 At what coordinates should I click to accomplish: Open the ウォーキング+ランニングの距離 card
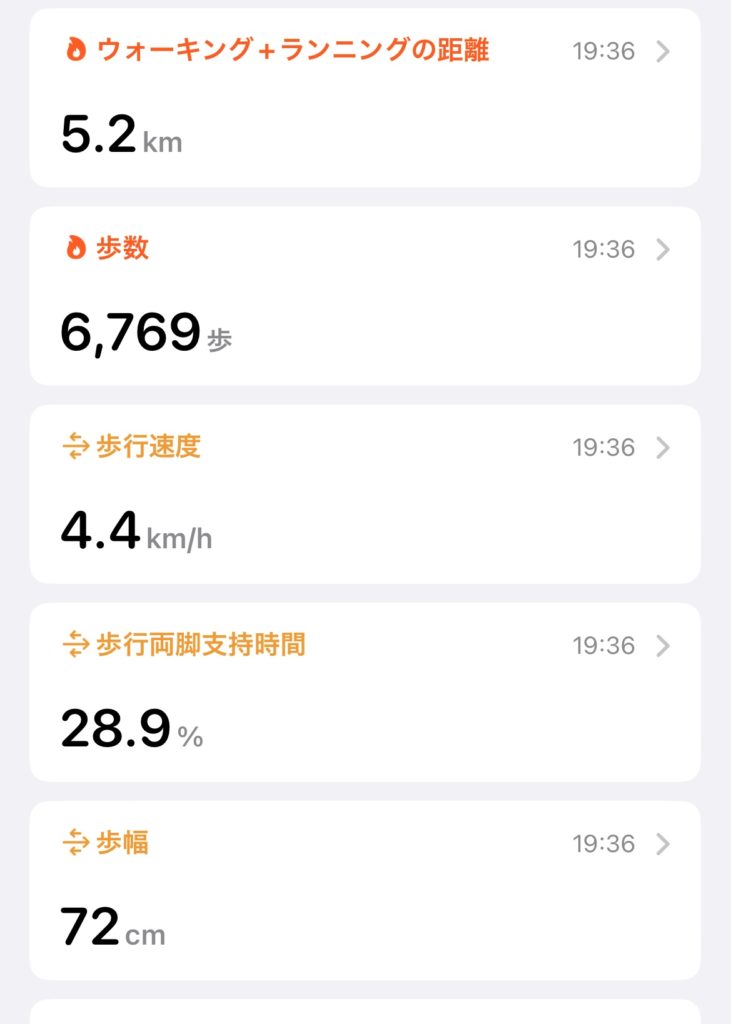pos(365,97)
